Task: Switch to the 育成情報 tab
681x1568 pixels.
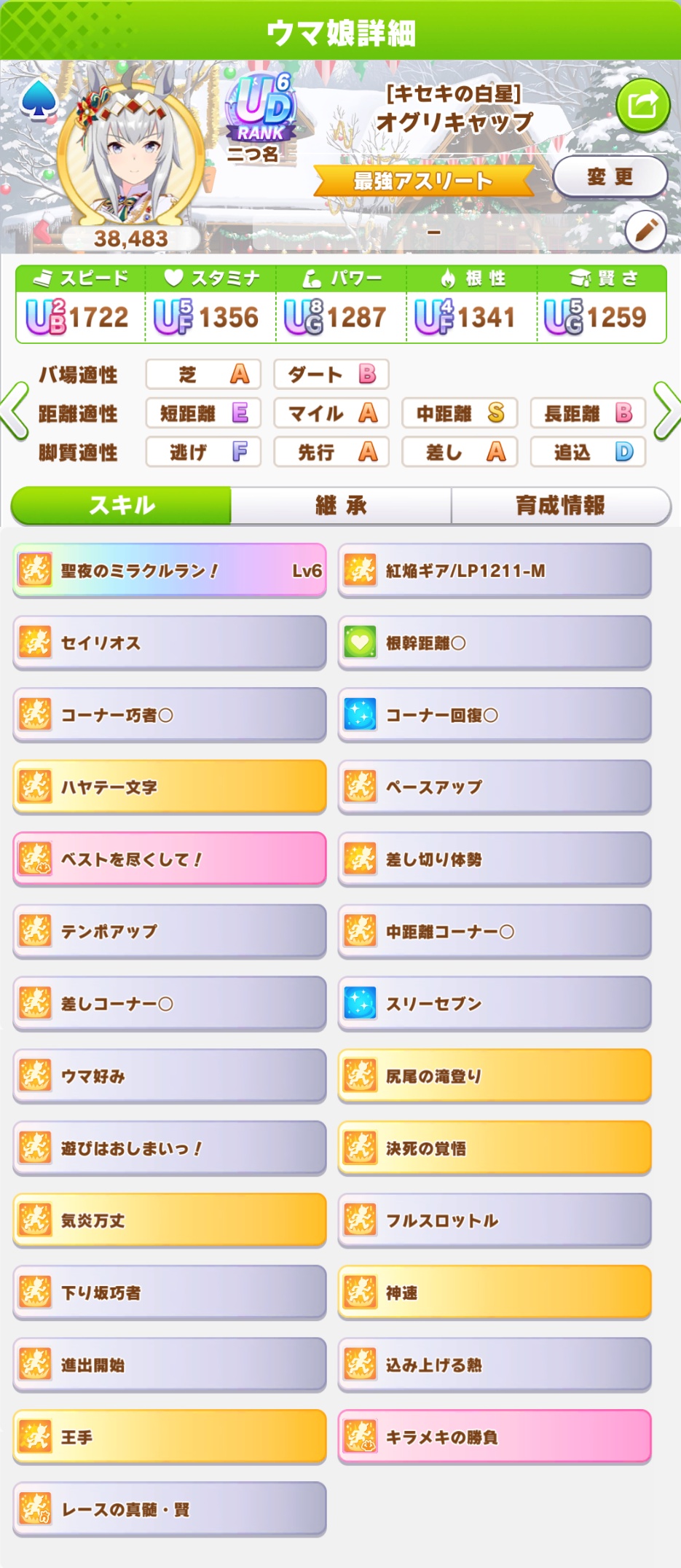Action: click(x=560, y=505)
